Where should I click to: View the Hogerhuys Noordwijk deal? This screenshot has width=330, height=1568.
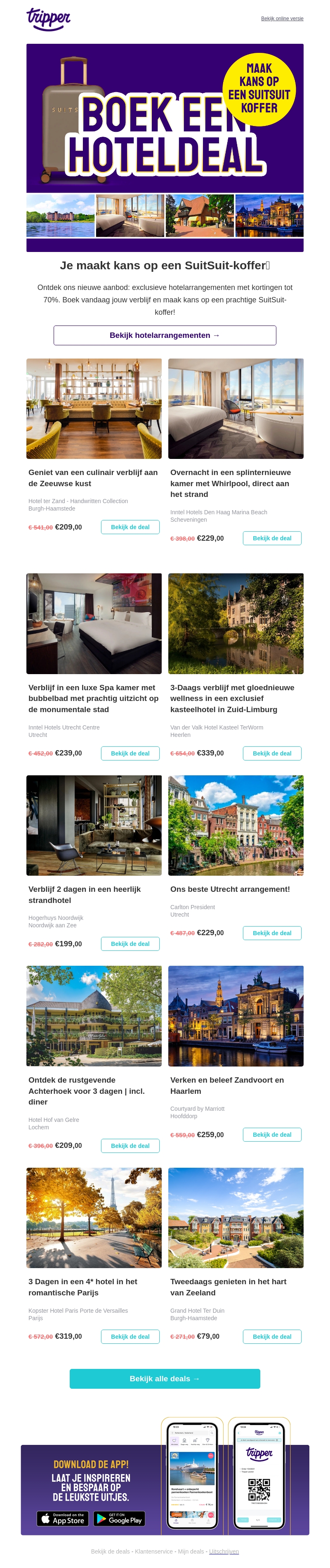[x=130, y=943]
